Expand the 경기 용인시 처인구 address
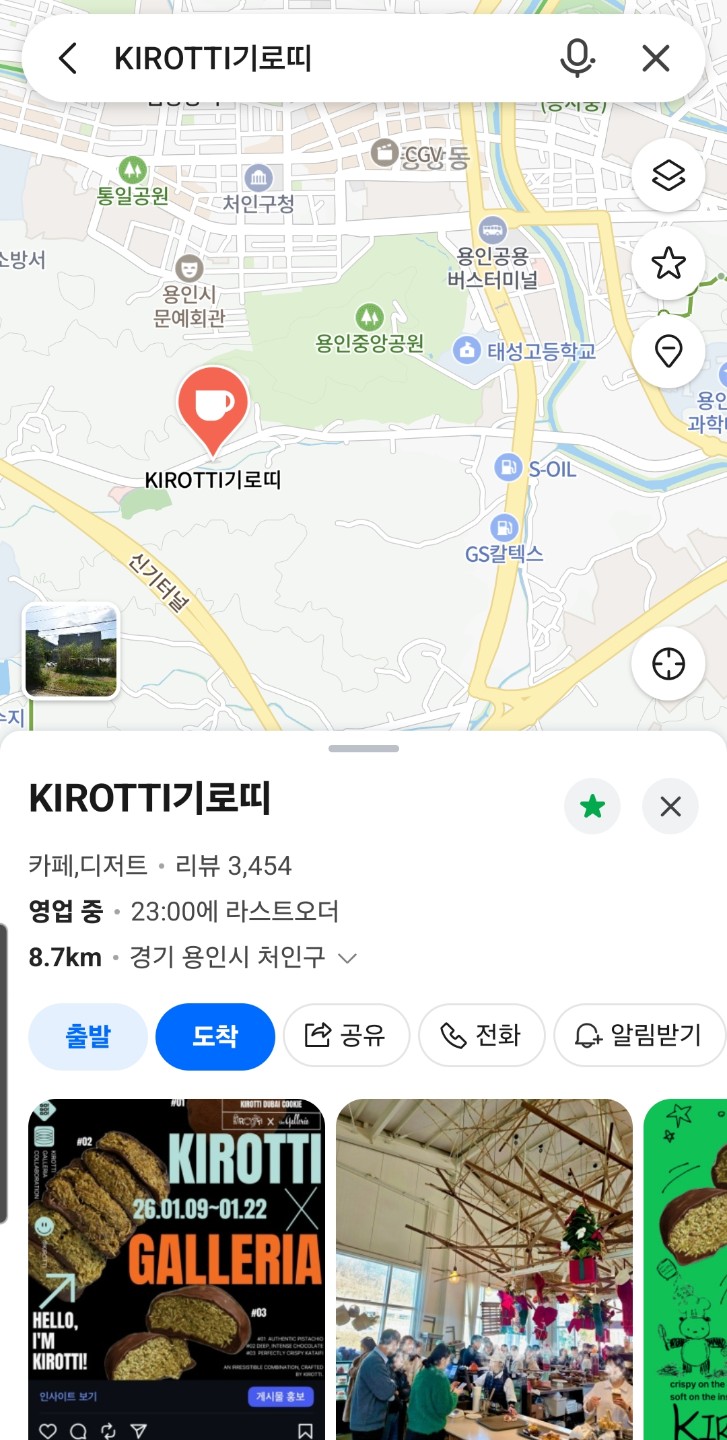 pos(347,958)
